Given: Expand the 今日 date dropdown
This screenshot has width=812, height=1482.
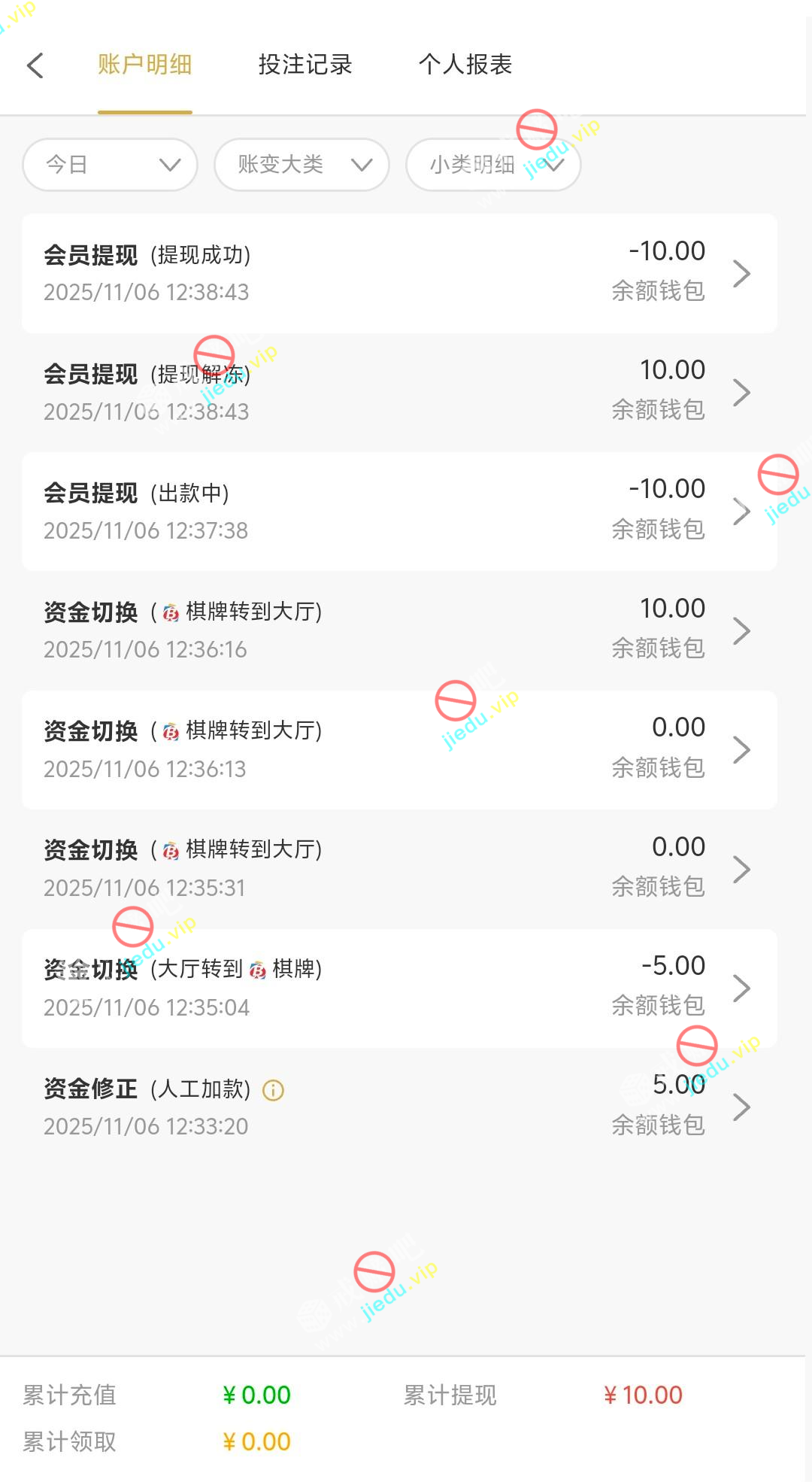Looking at the screenshot, I should pos(111,165).
